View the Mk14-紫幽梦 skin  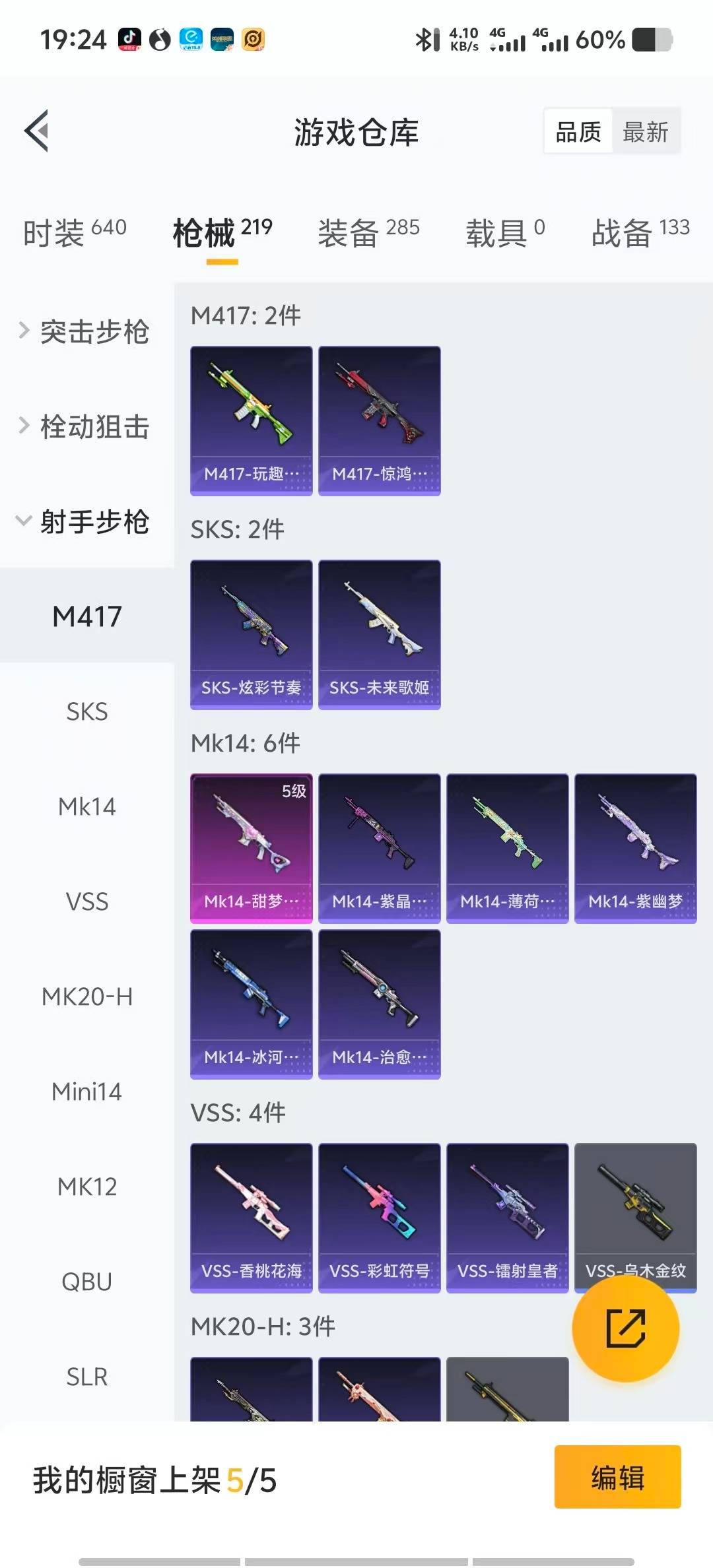[635, 848]
